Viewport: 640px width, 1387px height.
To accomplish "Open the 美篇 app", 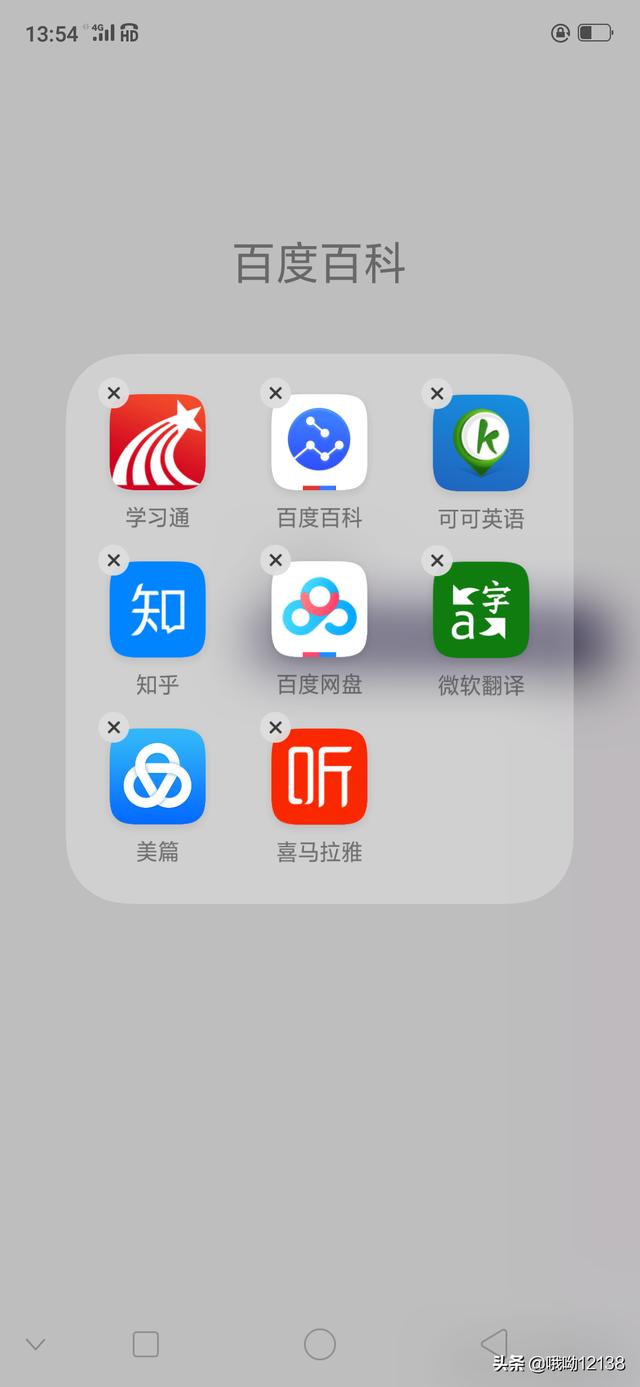I will tap(157, 776).
